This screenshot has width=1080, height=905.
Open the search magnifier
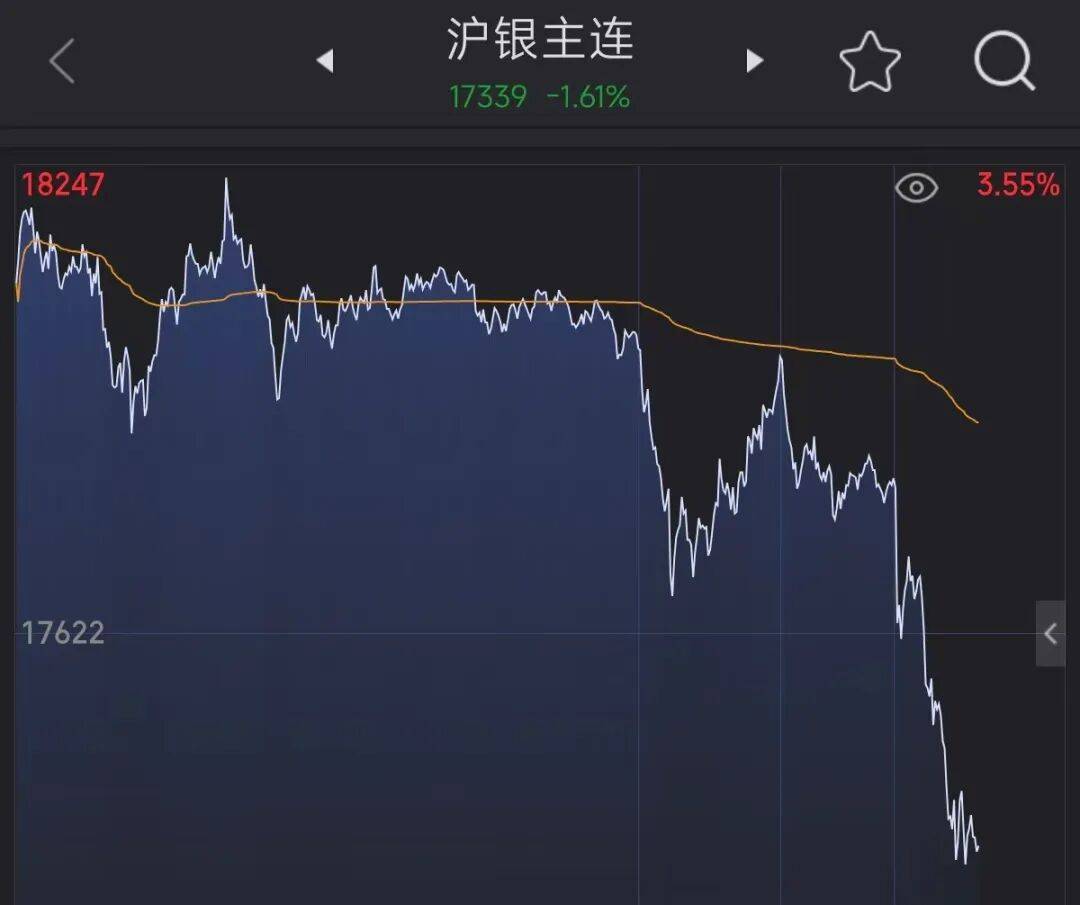[1004, 63]
